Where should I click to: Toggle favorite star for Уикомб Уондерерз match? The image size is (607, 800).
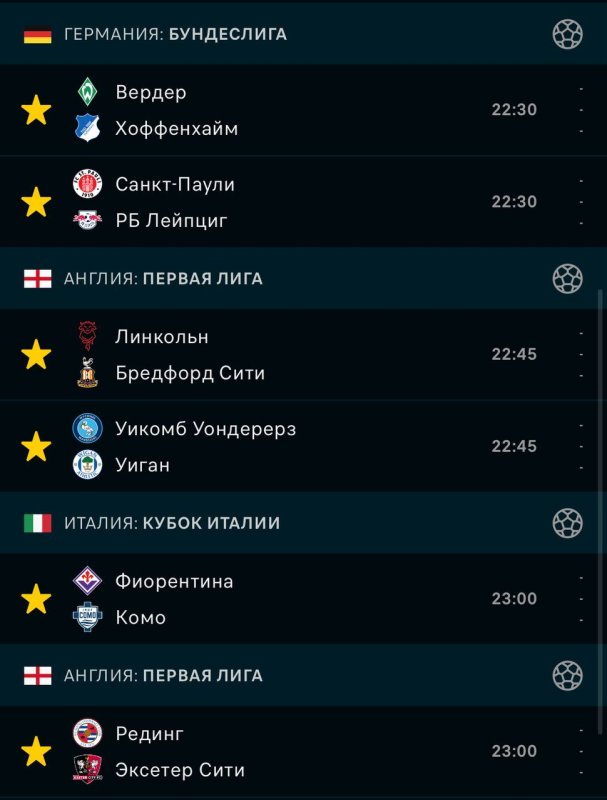click(x=37, y=447)
